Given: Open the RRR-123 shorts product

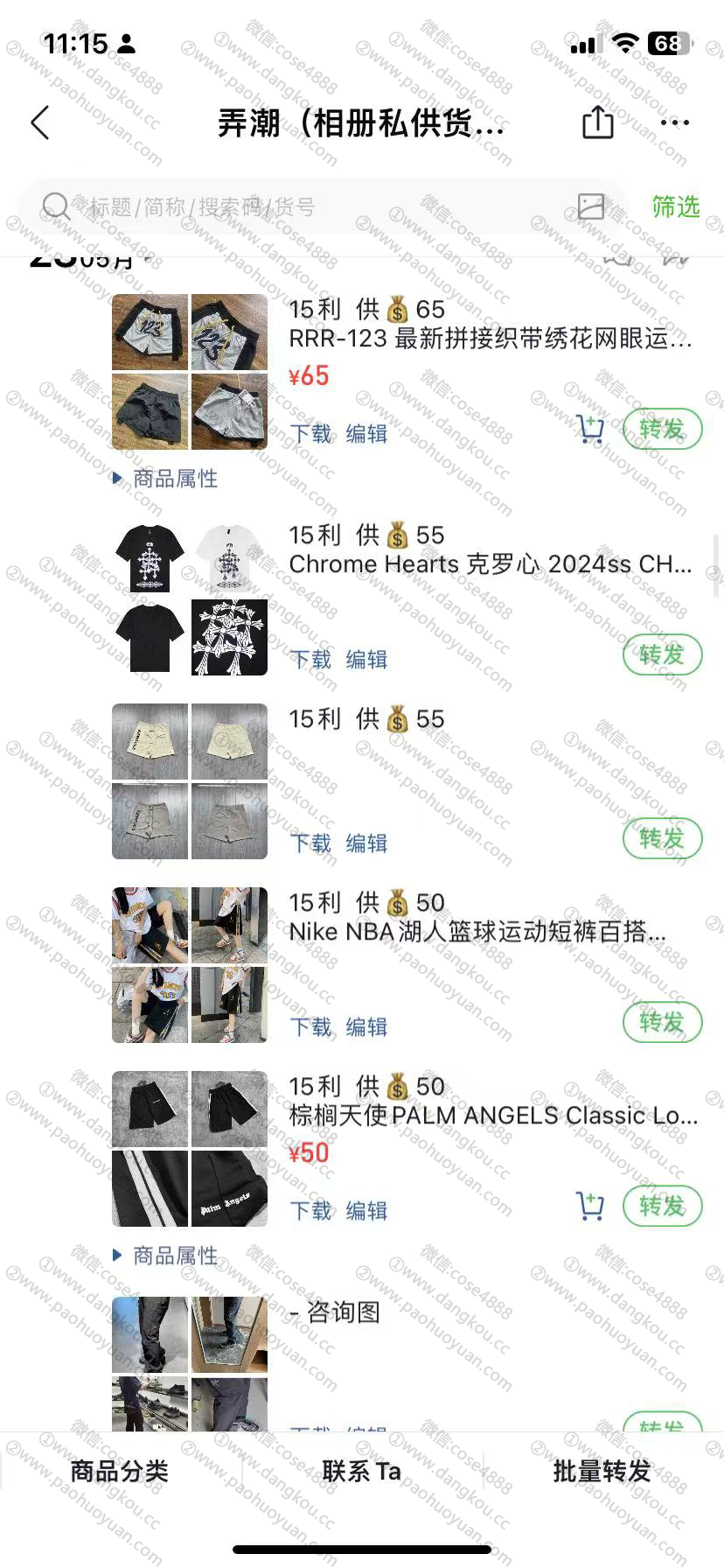Looking at the screenshot, I should 490,339.
